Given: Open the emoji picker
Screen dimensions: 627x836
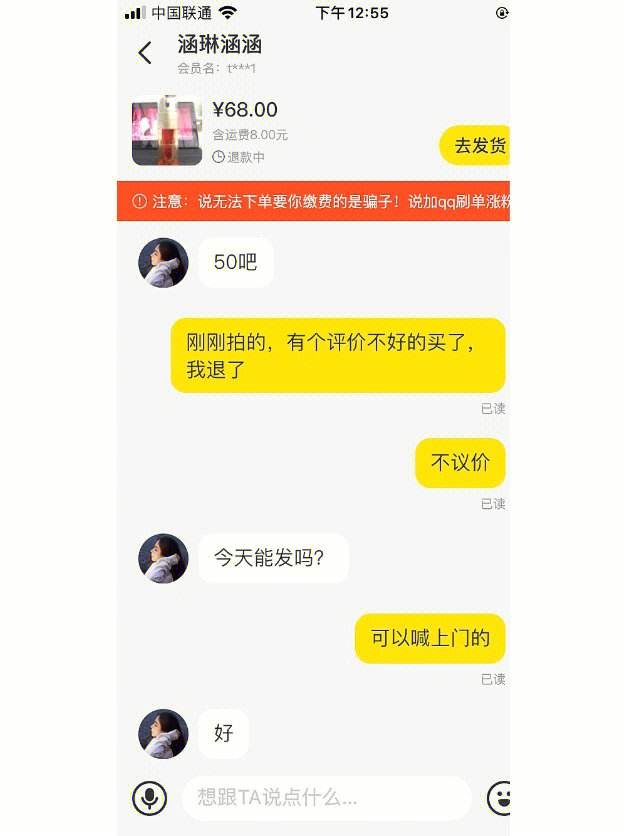Looking at the screenshot, I should tap(499, 797).
